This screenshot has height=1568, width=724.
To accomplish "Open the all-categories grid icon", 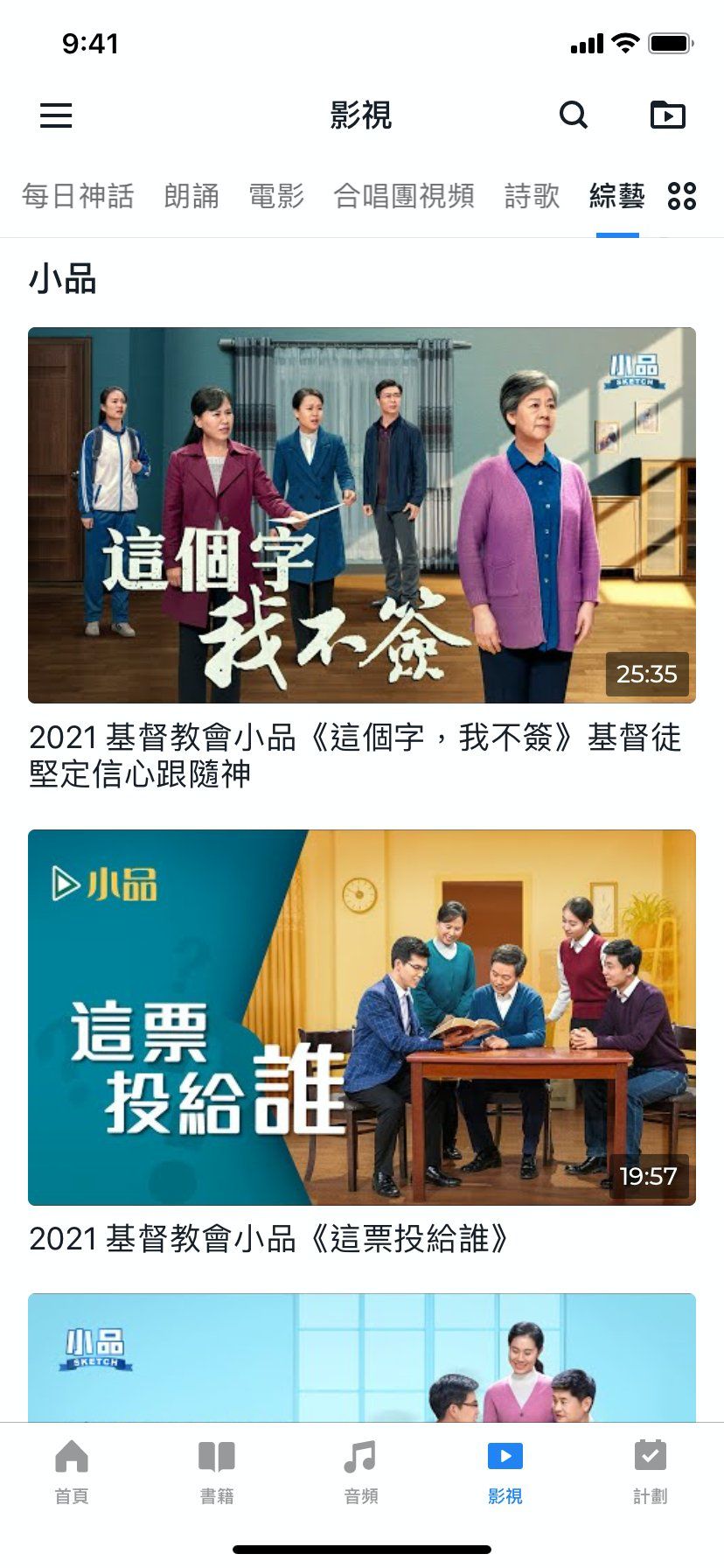I will click(x=682, y=196).
